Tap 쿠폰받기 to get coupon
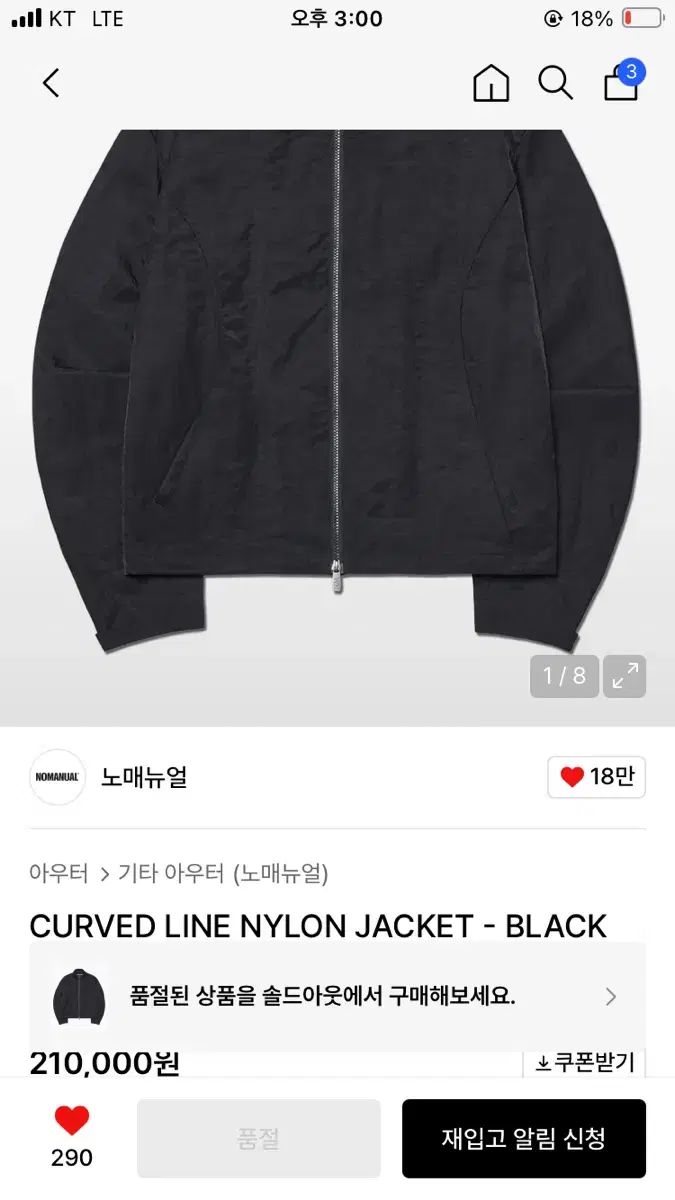Screen dimensions: 675x1200 585,1062
